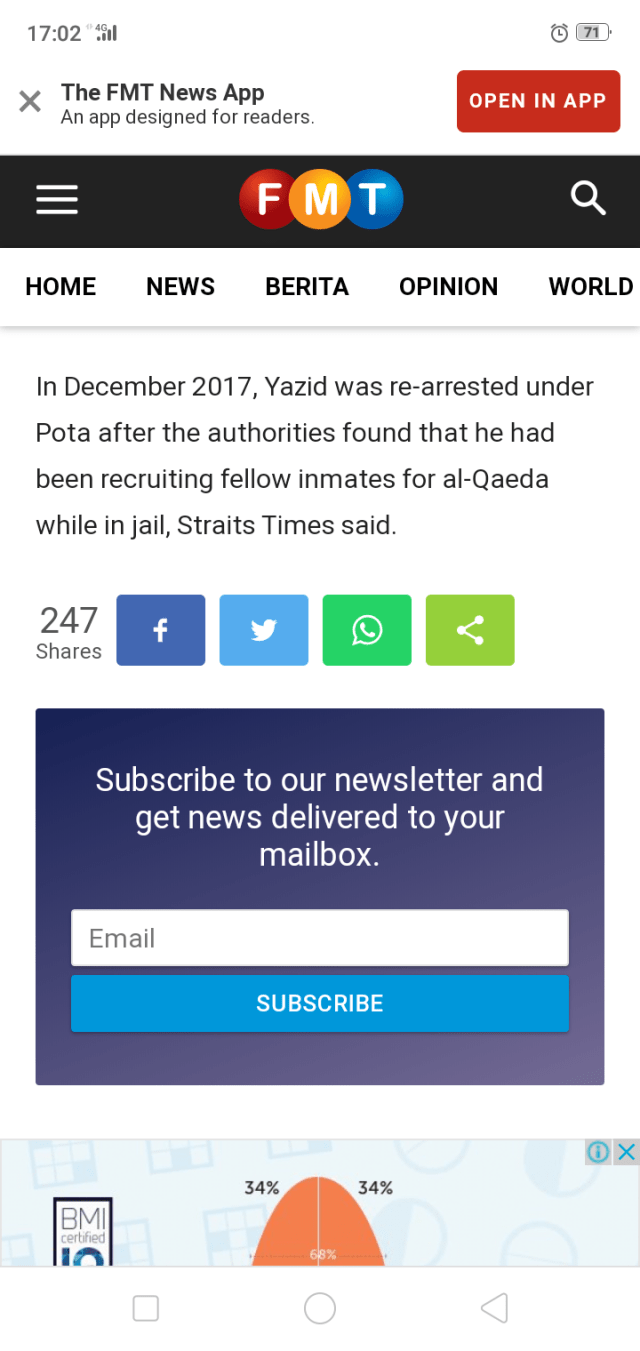Screen dimensions: 640x1351
Task: Tap the SUBSCRIBE button
Action: pyautogui.click(x=320, y=1003)
